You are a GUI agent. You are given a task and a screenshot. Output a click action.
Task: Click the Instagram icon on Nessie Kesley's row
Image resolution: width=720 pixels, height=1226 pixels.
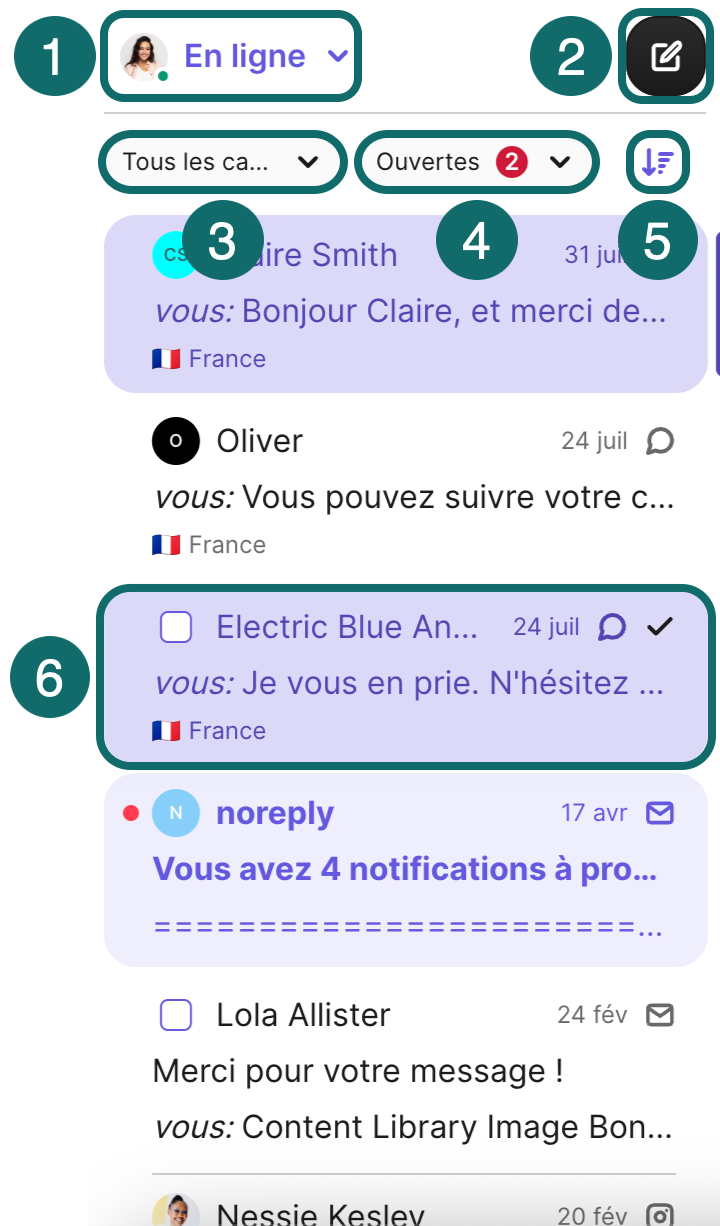pos(659,1213)
